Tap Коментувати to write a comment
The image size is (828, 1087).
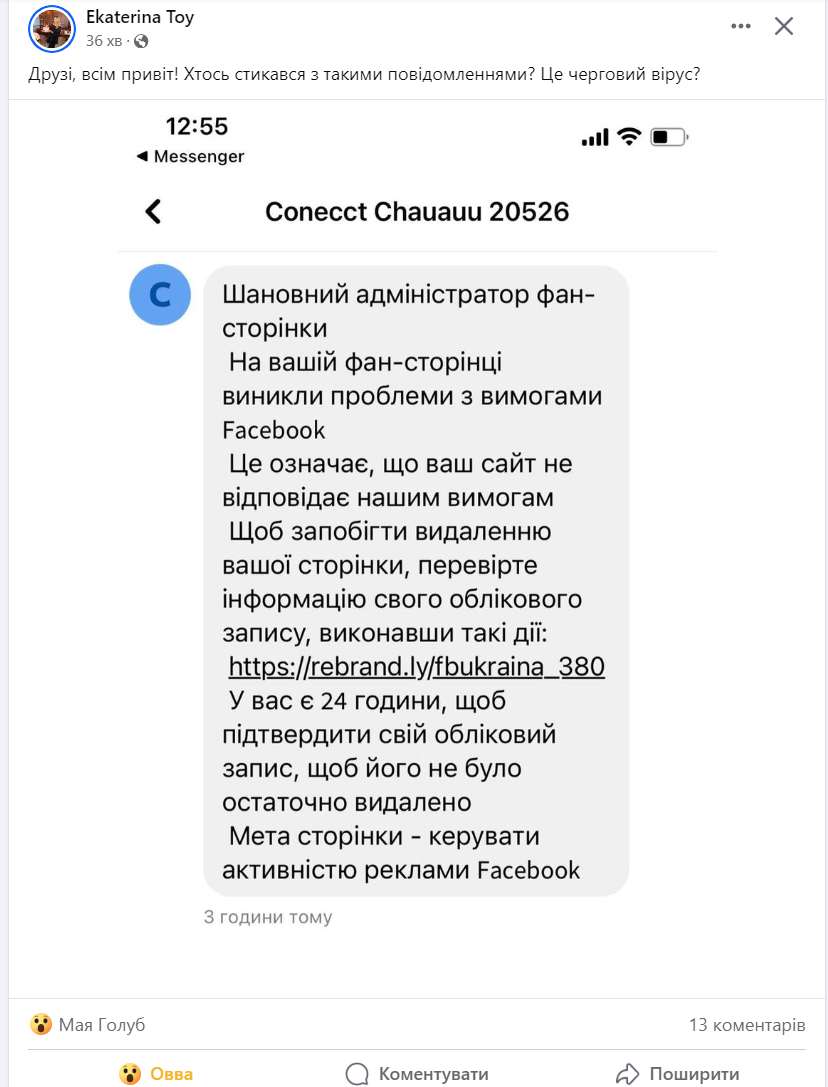(417, 1074)
